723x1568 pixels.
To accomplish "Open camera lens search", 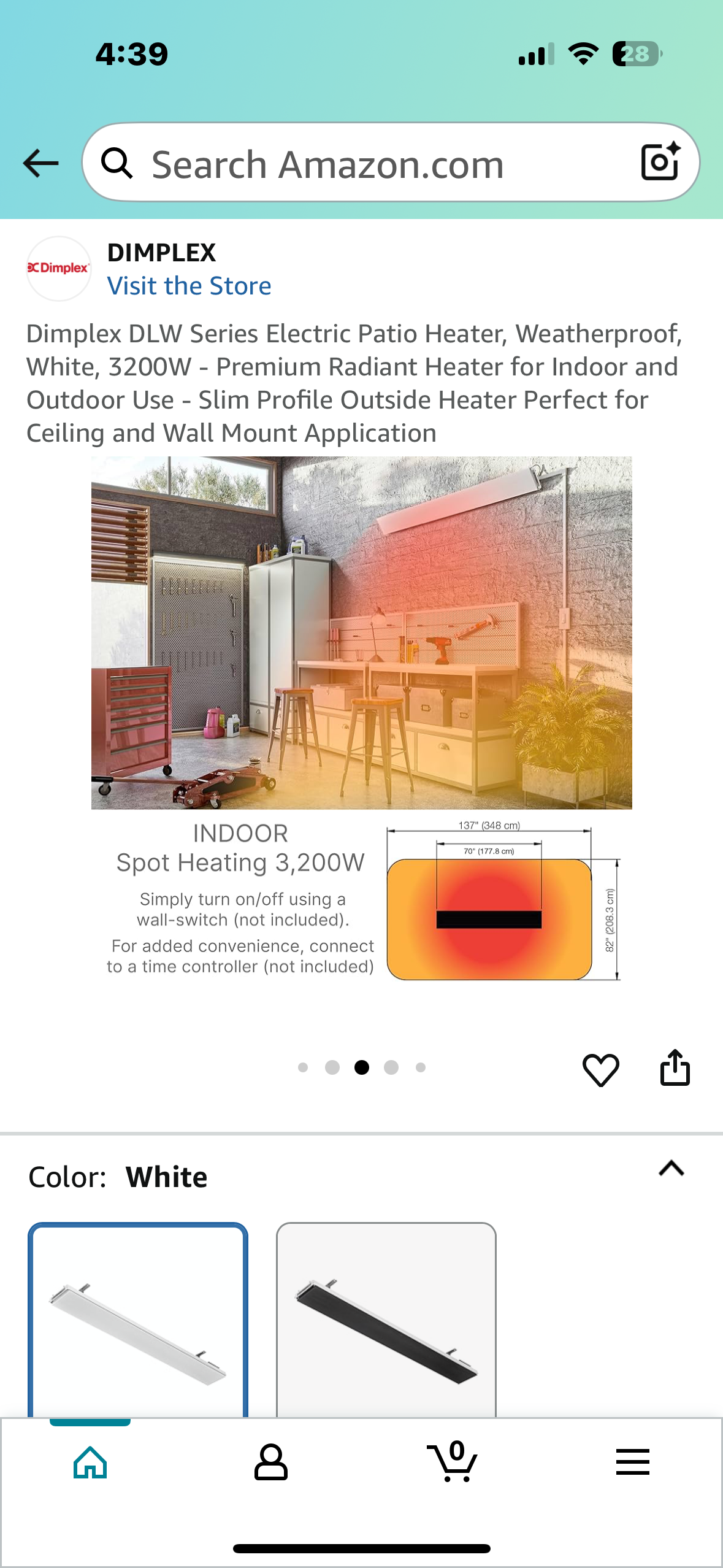I will (660, 163).
